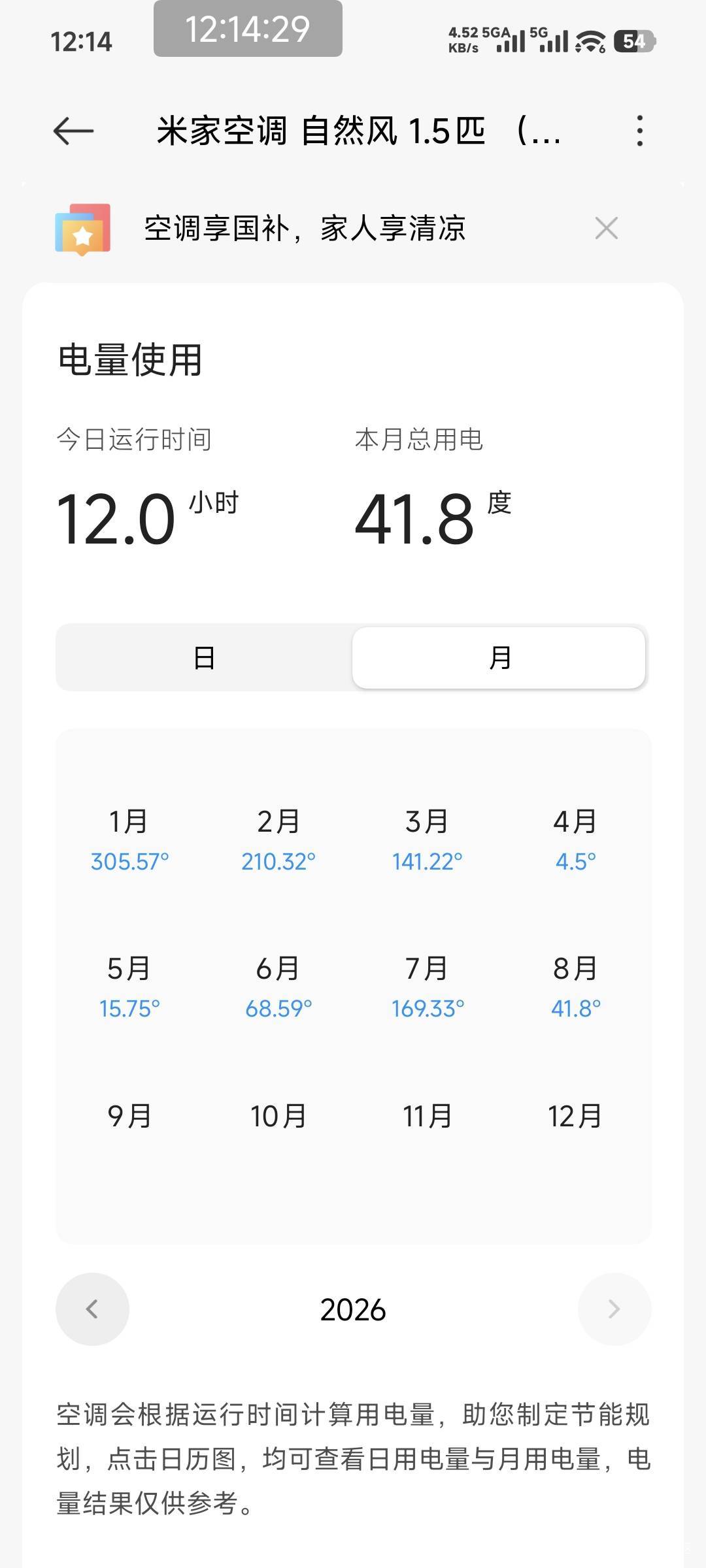
Task: Dismiss the 空调享国补 banner
Action: pyautogui.click(x=607, y=228)
